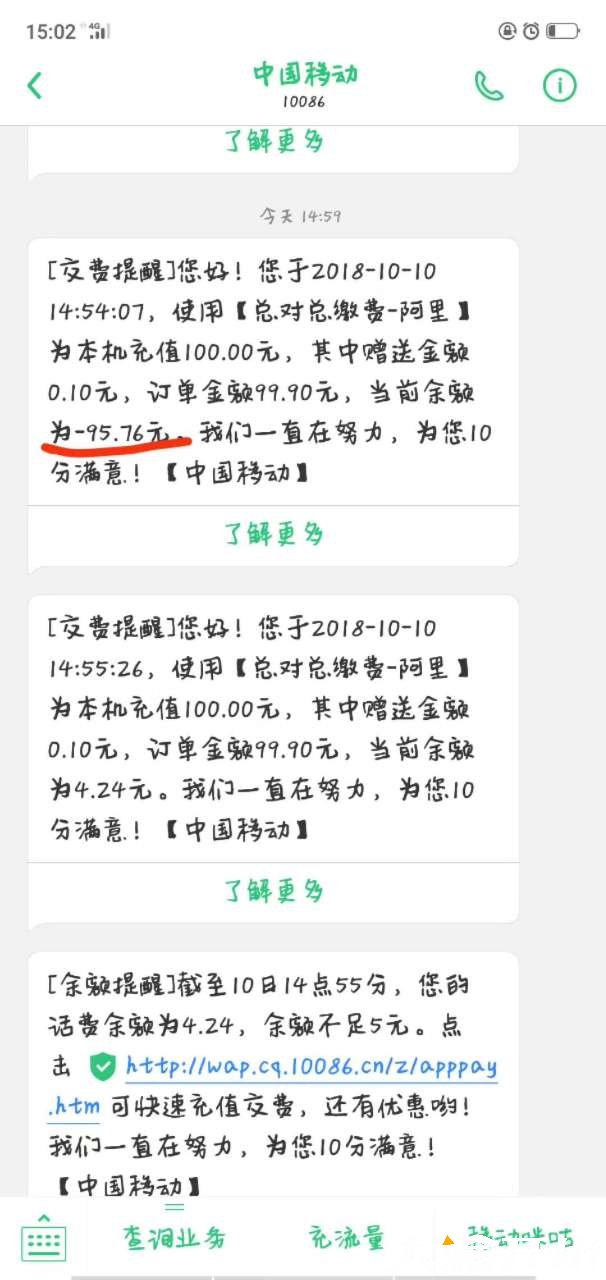The image size is (606, 1280).
Task: Open the wap.cq.10086.cn apppay link
Action: 310,1066
